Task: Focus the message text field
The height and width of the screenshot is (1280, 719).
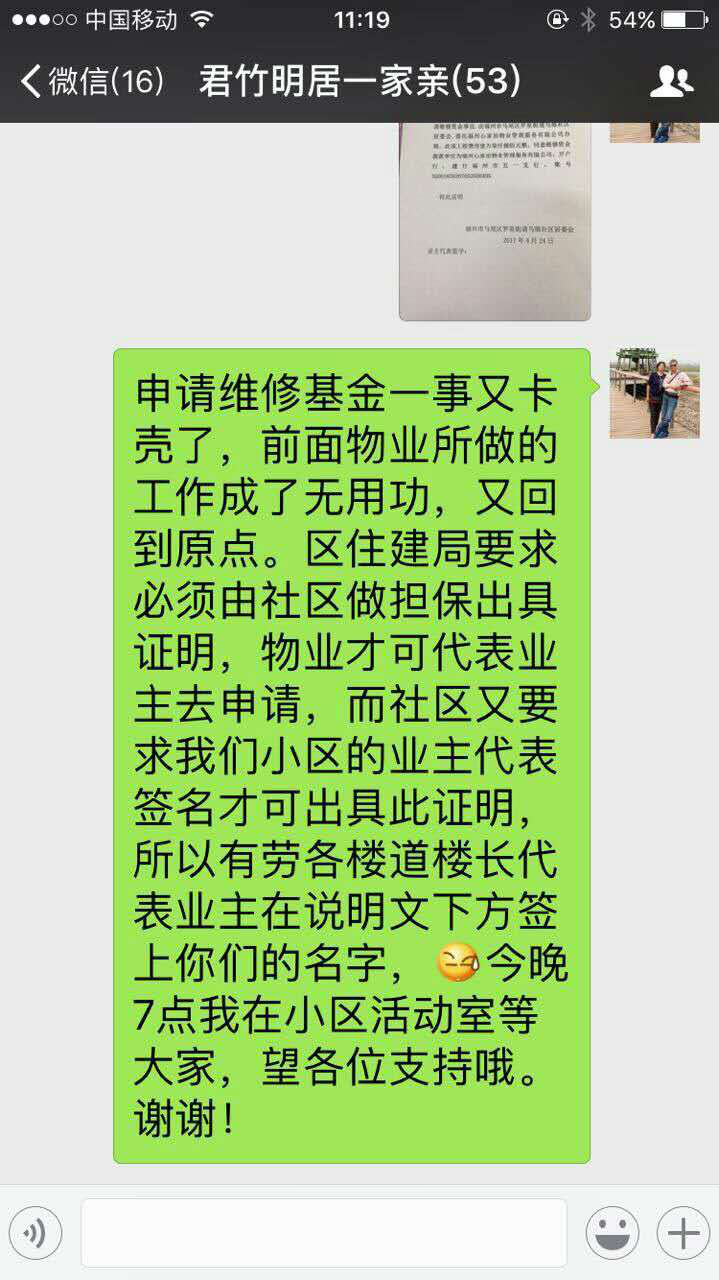Action: click(x=323, y=1232)
